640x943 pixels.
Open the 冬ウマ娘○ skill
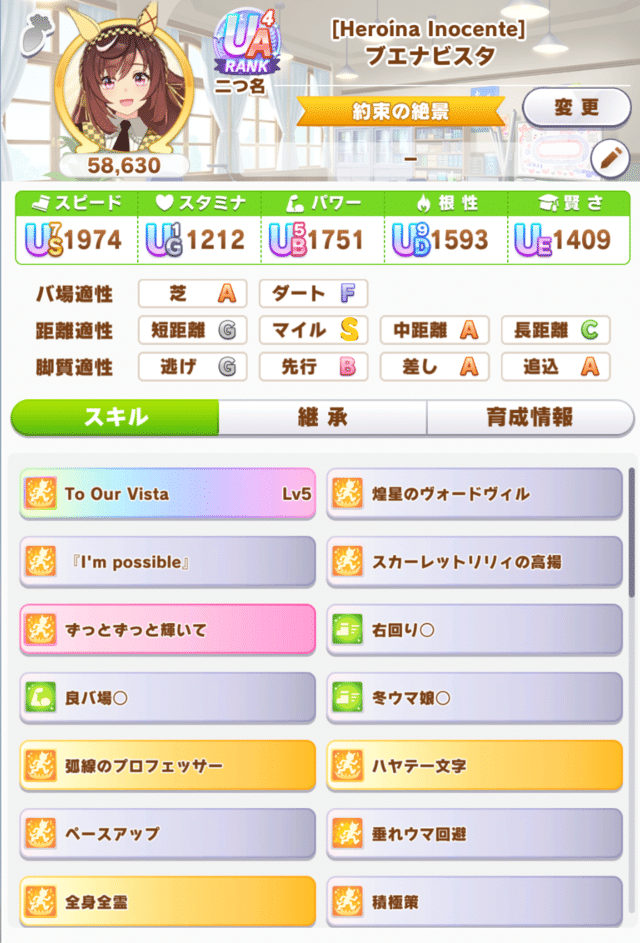474,697
